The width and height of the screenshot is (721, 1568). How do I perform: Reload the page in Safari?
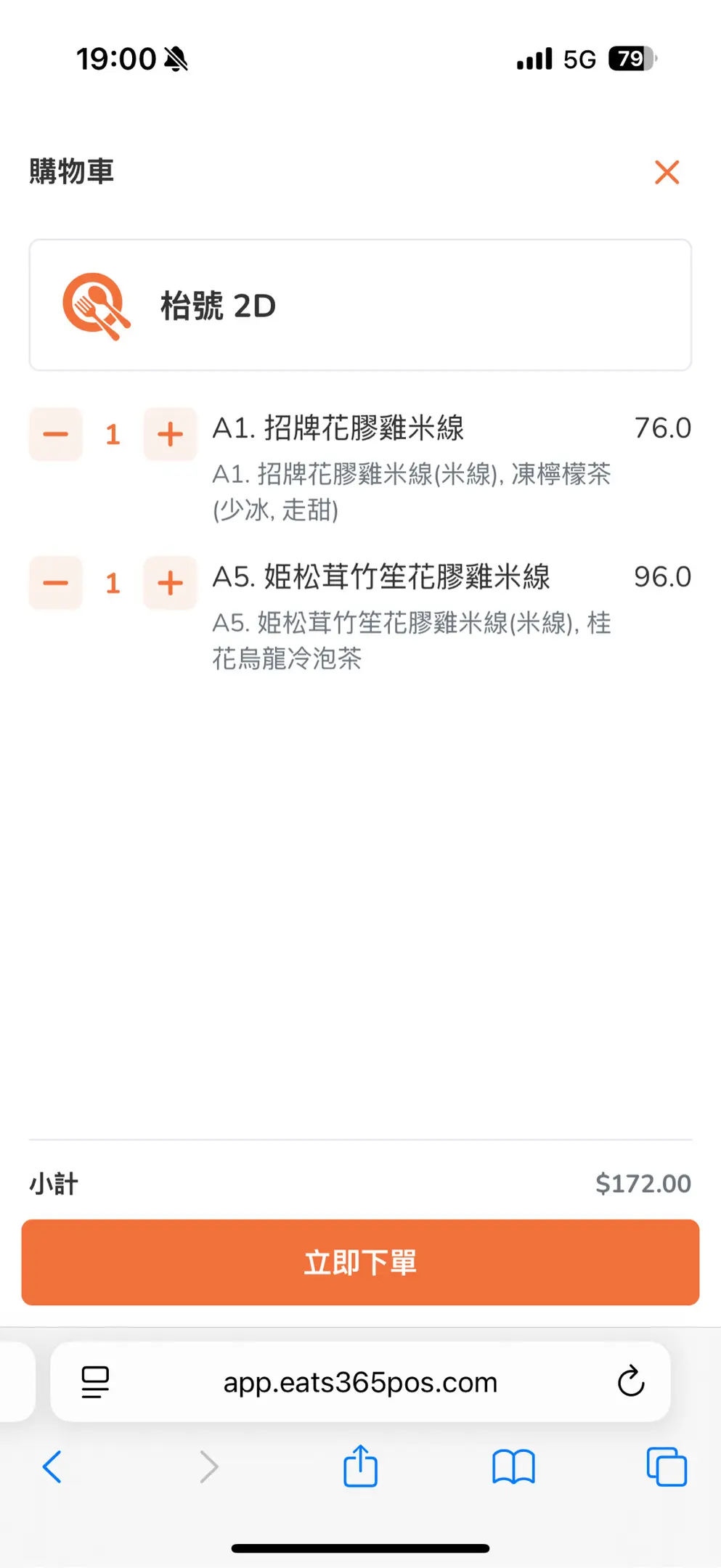(630, 1381)
